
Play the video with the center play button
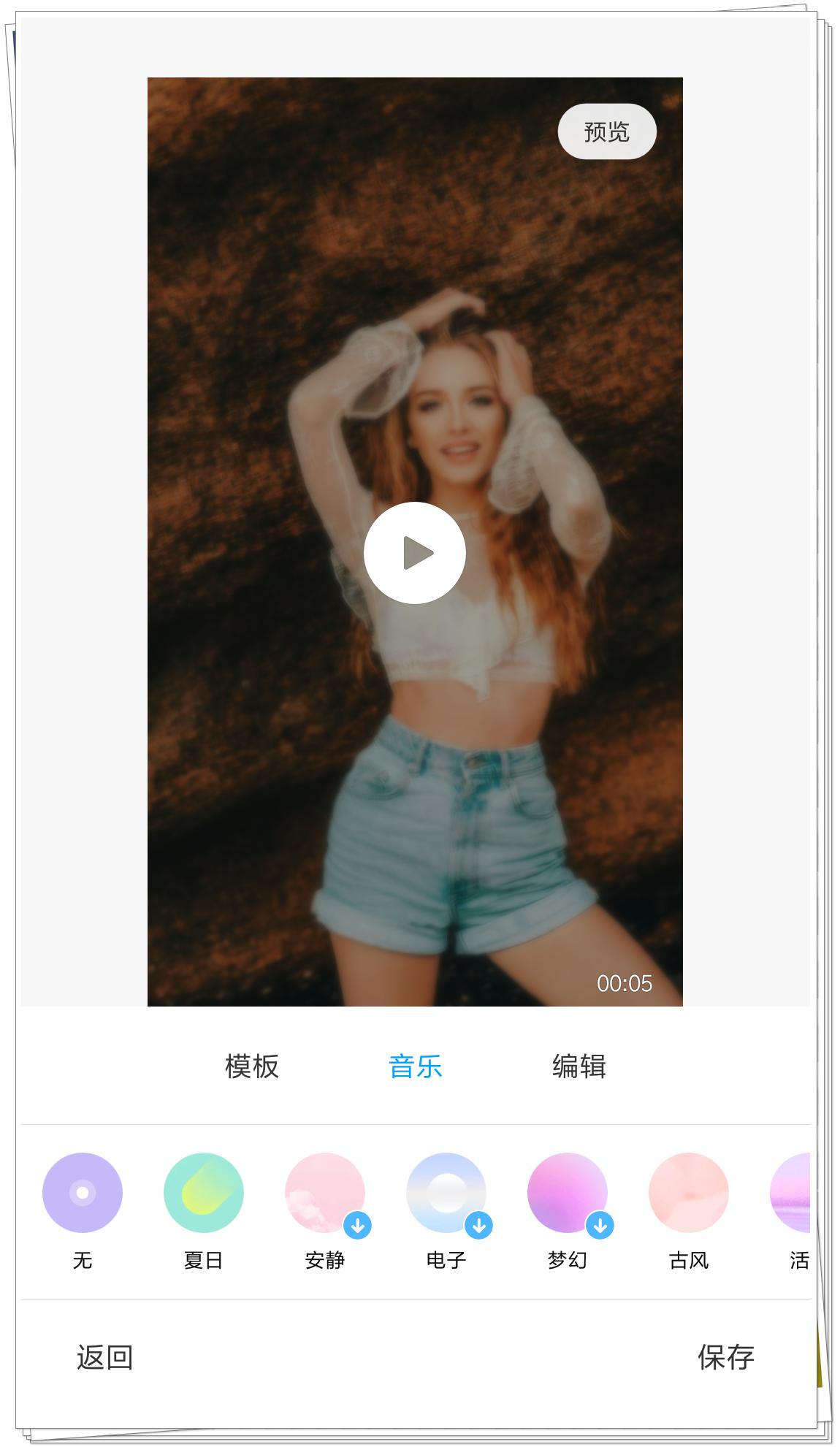tap(416, 553)
